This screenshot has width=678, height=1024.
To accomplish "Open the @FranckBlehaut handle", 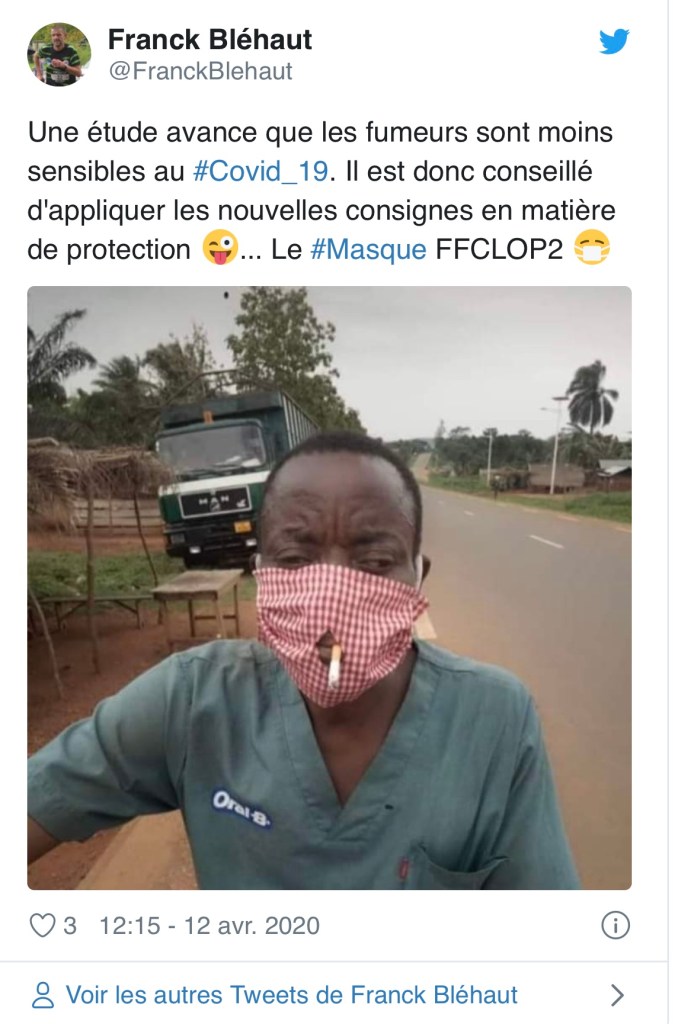I will (200, 72).
